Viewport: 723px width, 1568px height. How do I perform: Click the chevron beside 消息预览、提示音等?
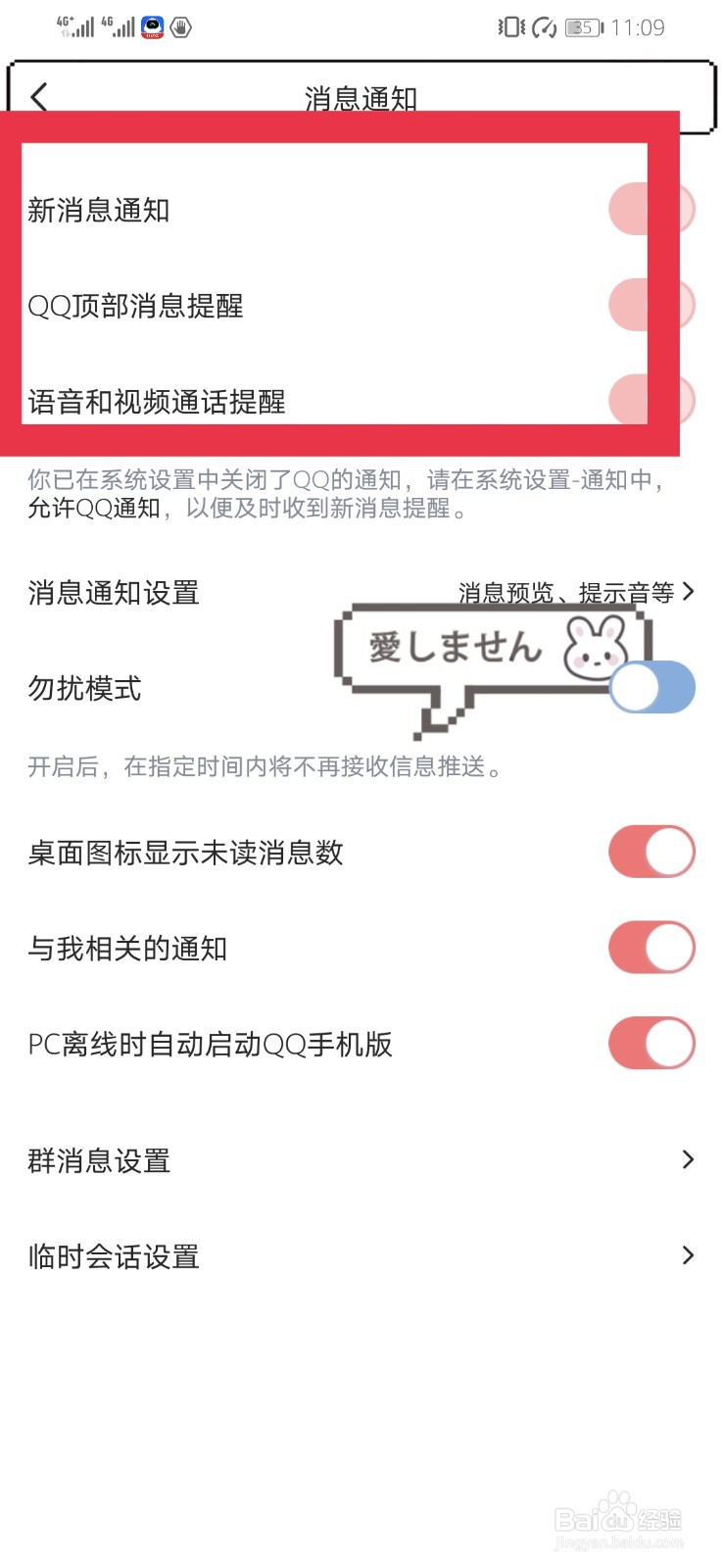[691, 591]
